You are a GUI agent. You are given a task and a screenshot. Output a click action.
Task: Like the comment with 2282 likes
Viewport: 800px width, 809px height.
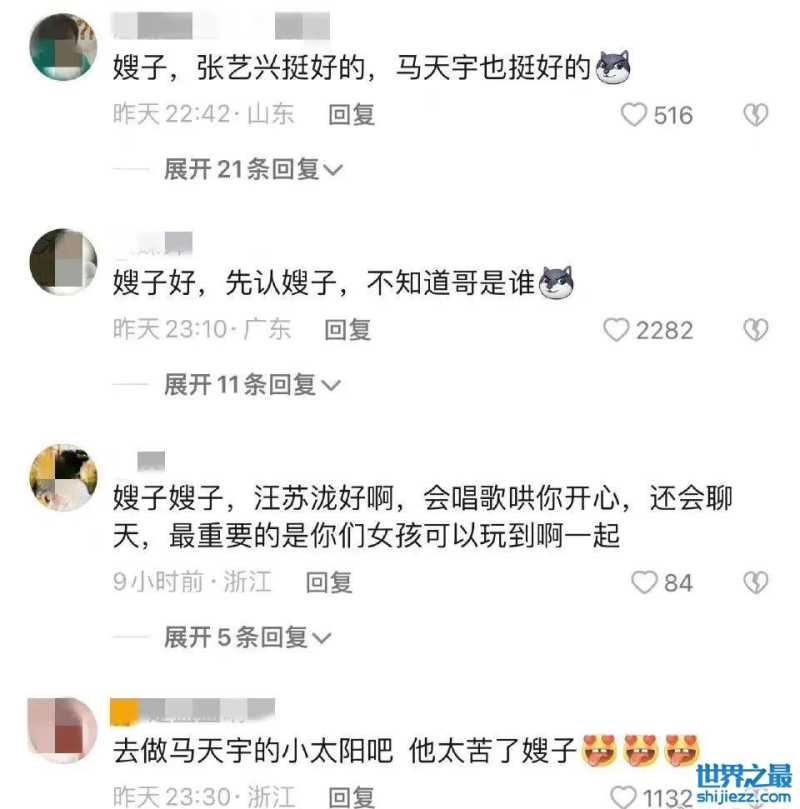point(617,329)
